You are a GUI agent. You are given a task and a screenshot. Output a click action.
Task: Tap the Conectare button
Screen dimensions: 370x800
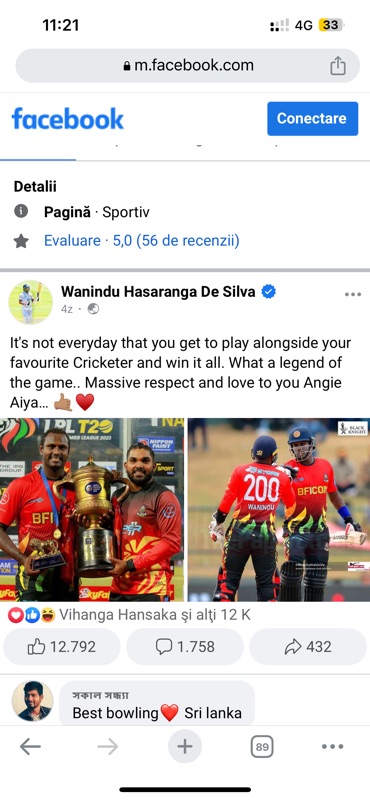(312, 118)
